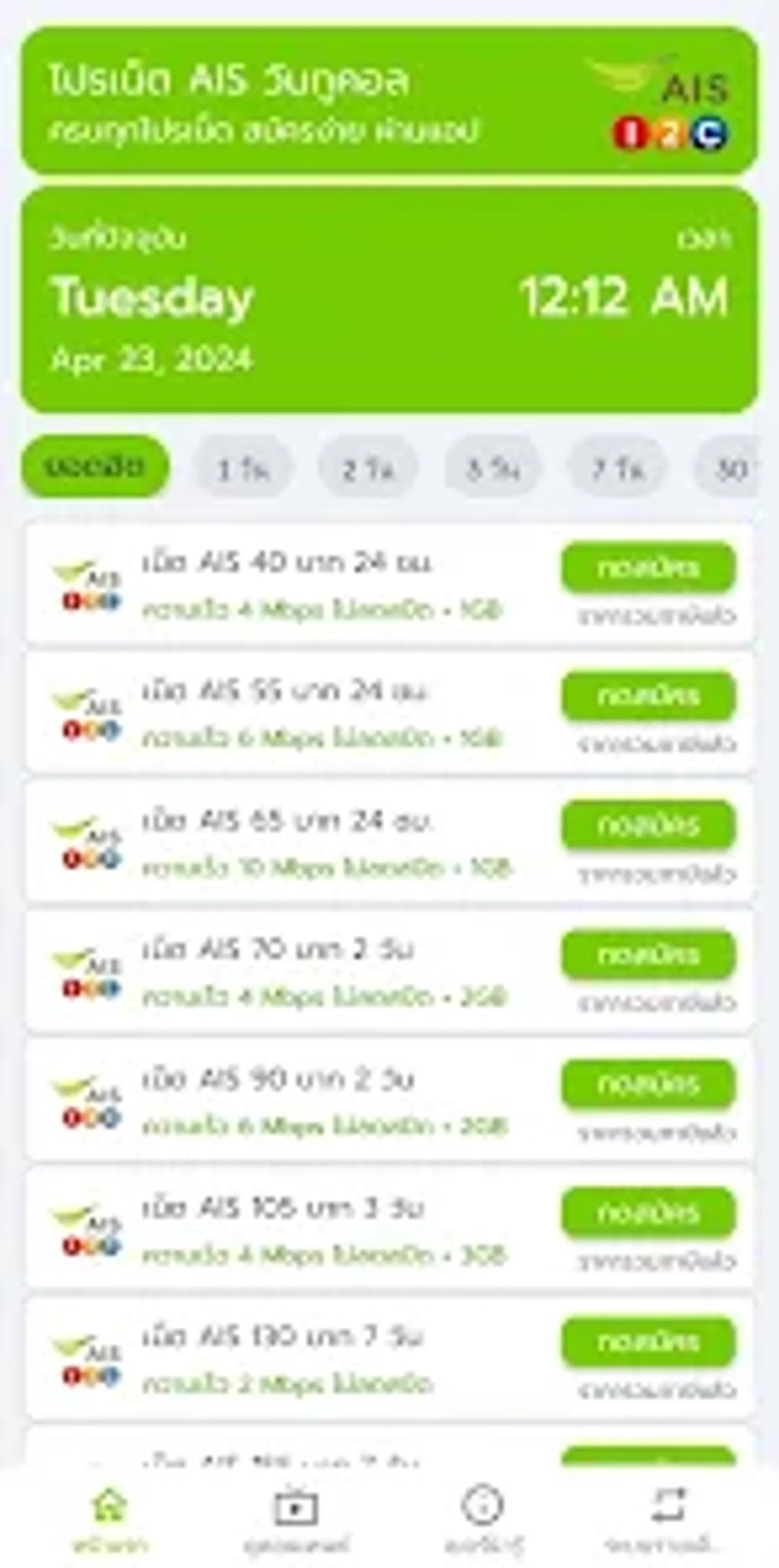Subscribe to AIS 90 บาท 2 วัน
The image size is (779, 1568).
point(648,1083)
